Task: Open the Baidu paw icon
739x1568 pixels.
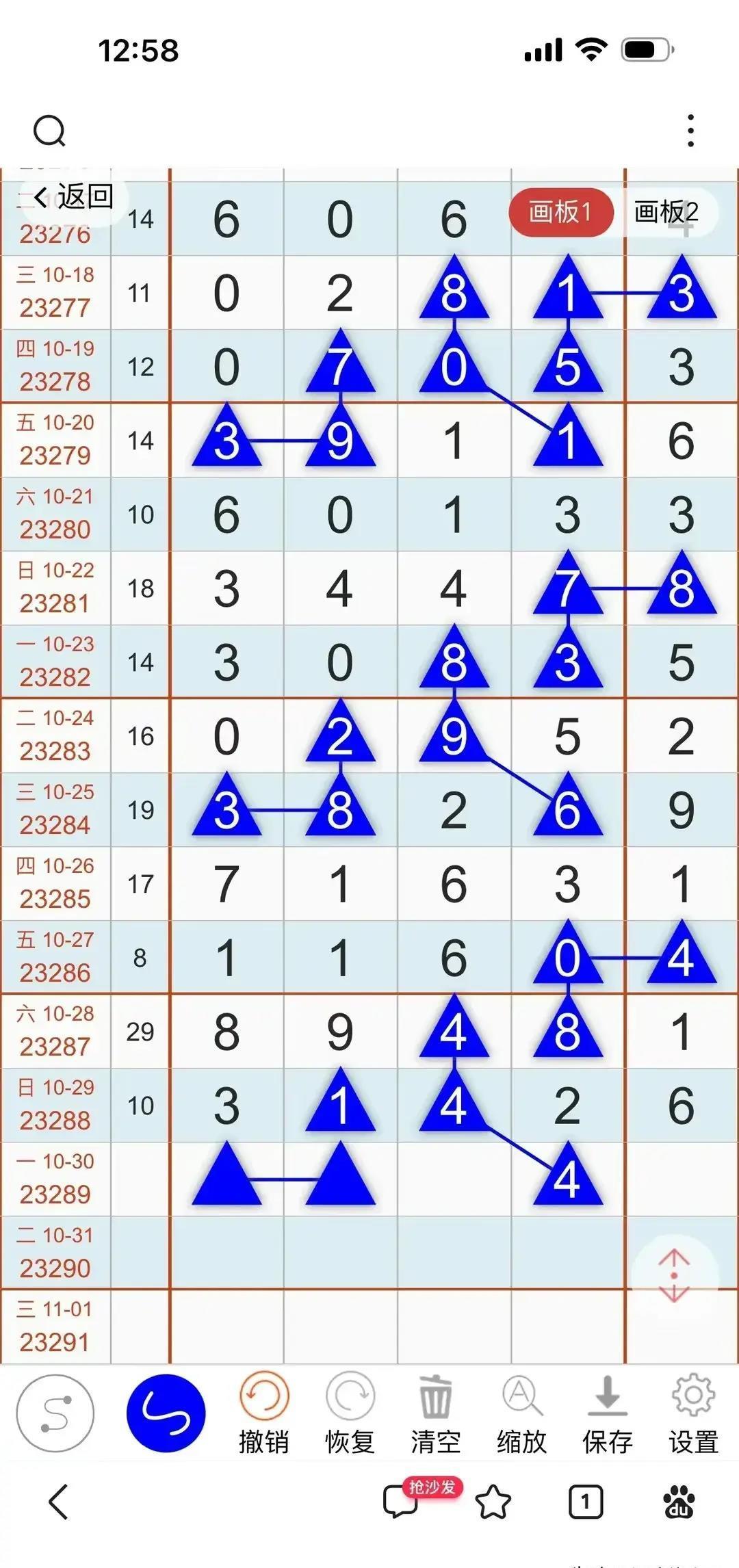Action: coord(679,1502)
